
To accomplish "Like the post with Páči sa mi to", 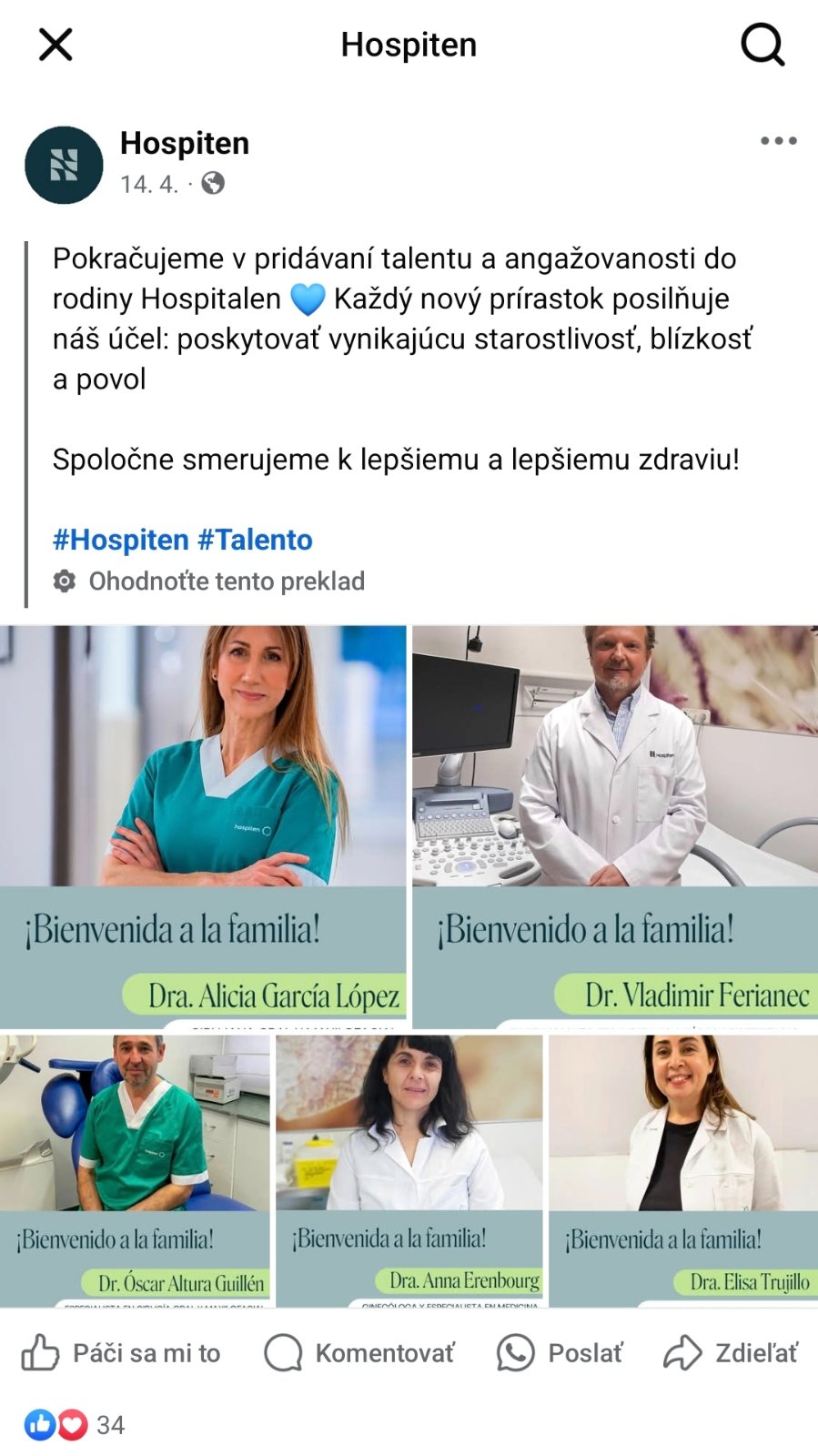I will (121, 1353).
